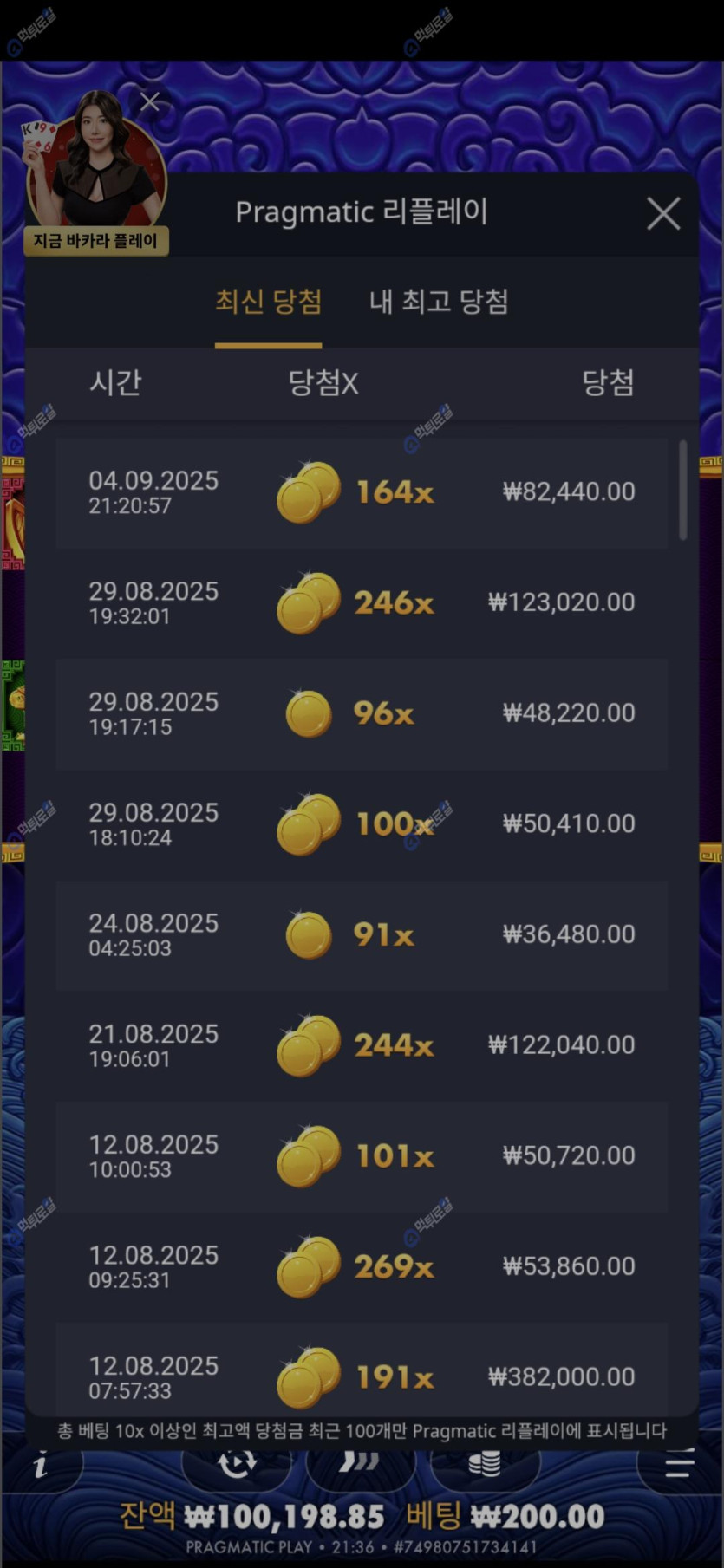Open the 269x win replay

362,1266
